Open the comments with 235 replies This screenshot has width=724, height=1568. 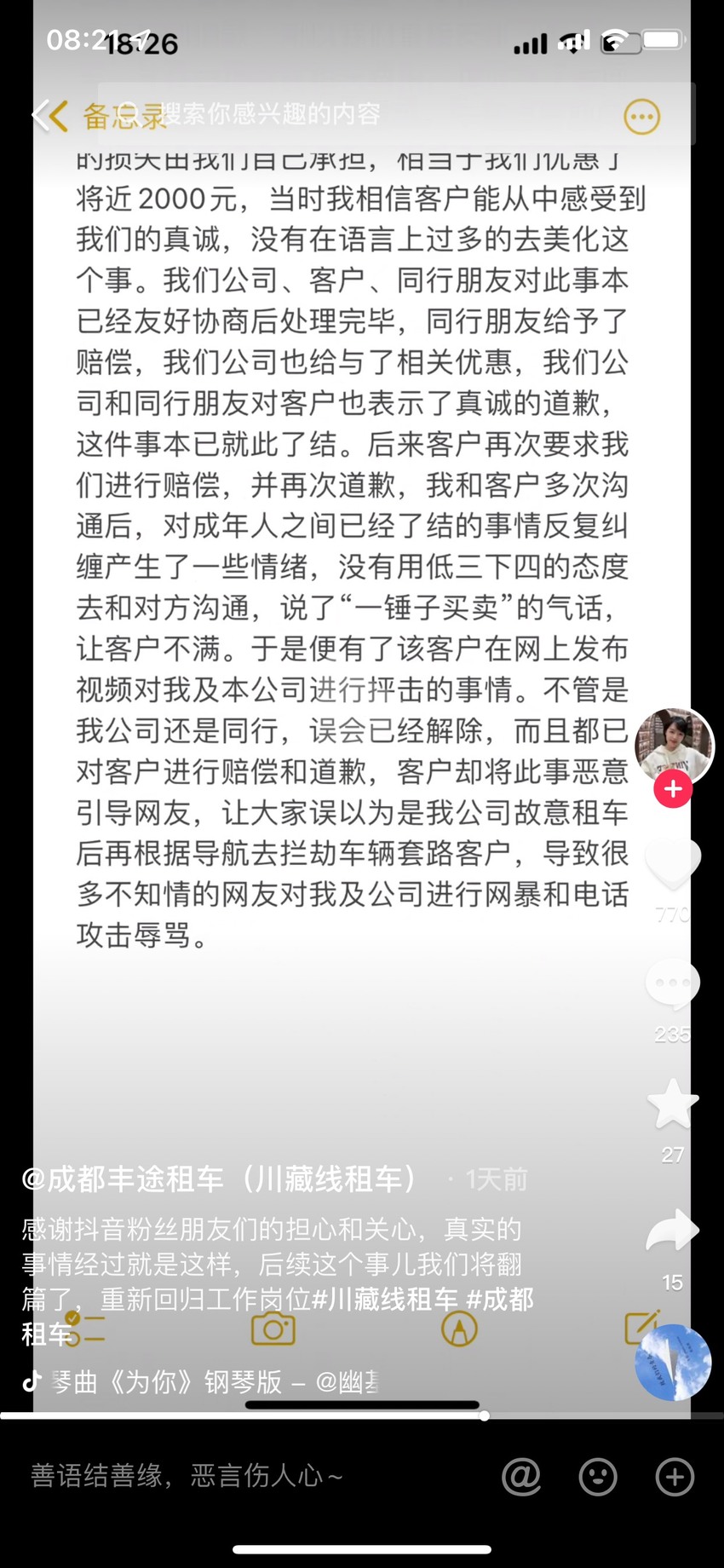(x=673, y=983)
